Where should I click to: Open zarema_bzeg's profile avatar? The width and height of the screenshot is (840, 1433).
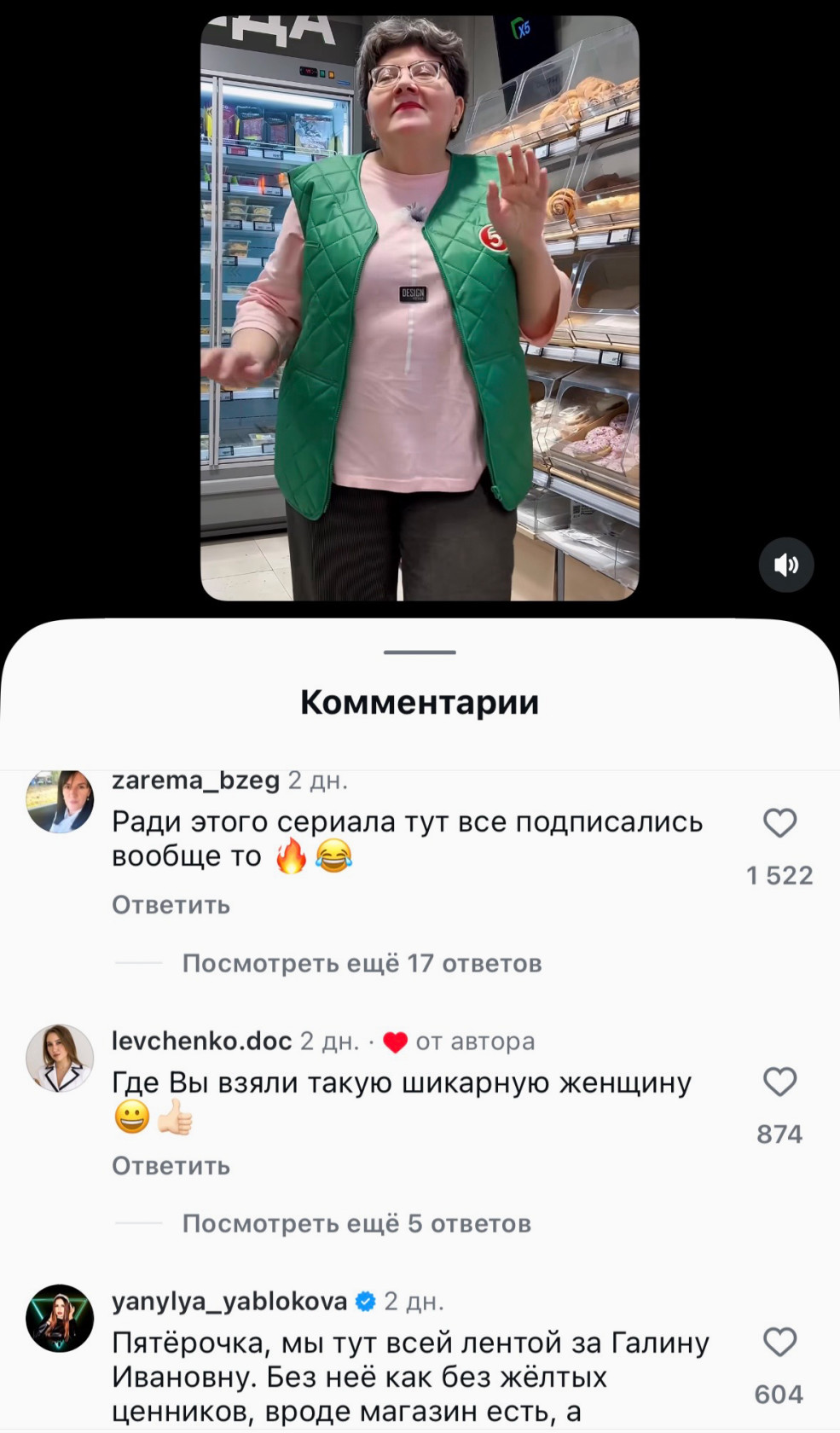click(60, 802)
